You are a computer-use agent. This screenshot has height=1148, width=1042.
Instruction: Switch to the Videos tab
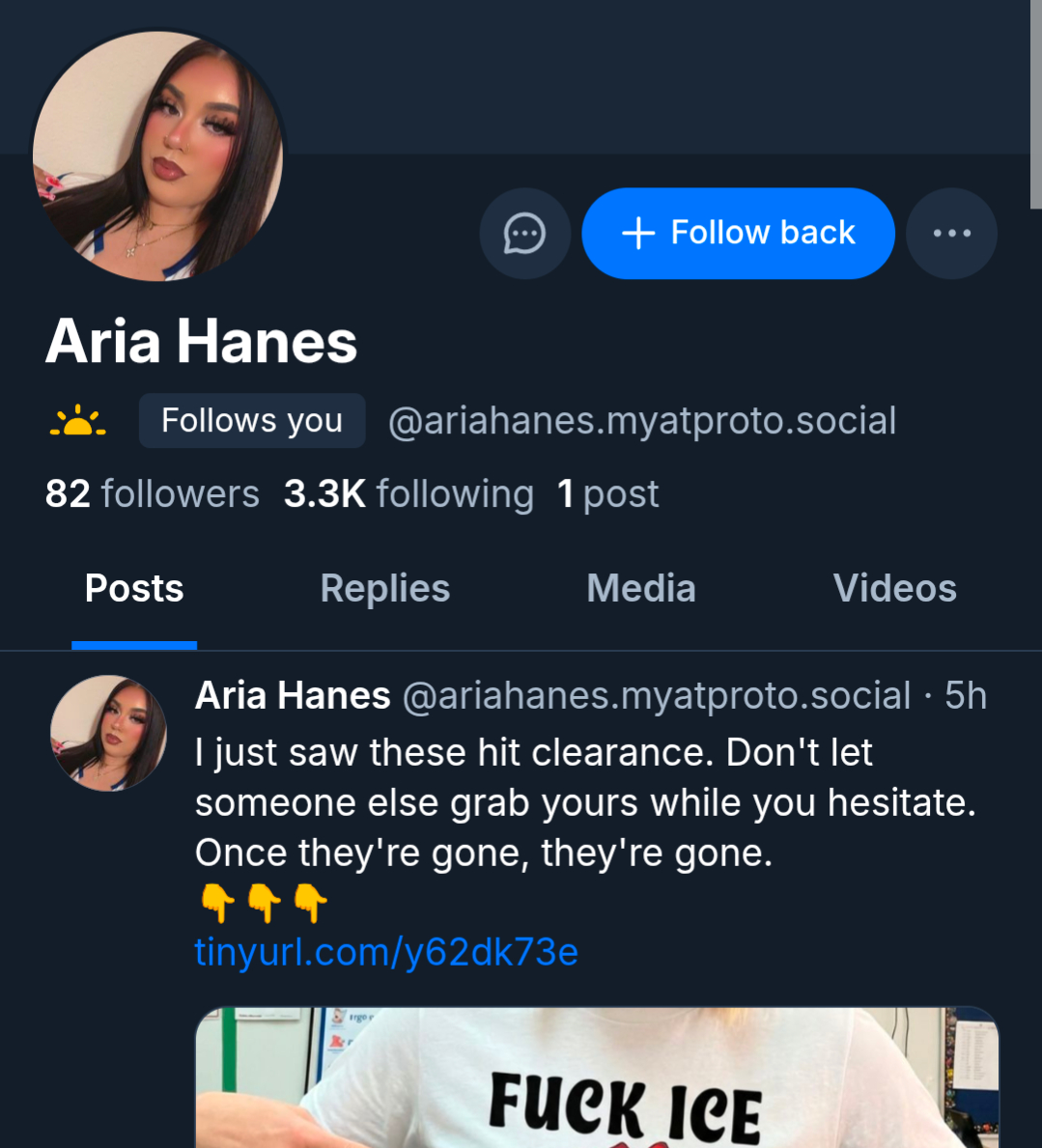pos(894,589)
